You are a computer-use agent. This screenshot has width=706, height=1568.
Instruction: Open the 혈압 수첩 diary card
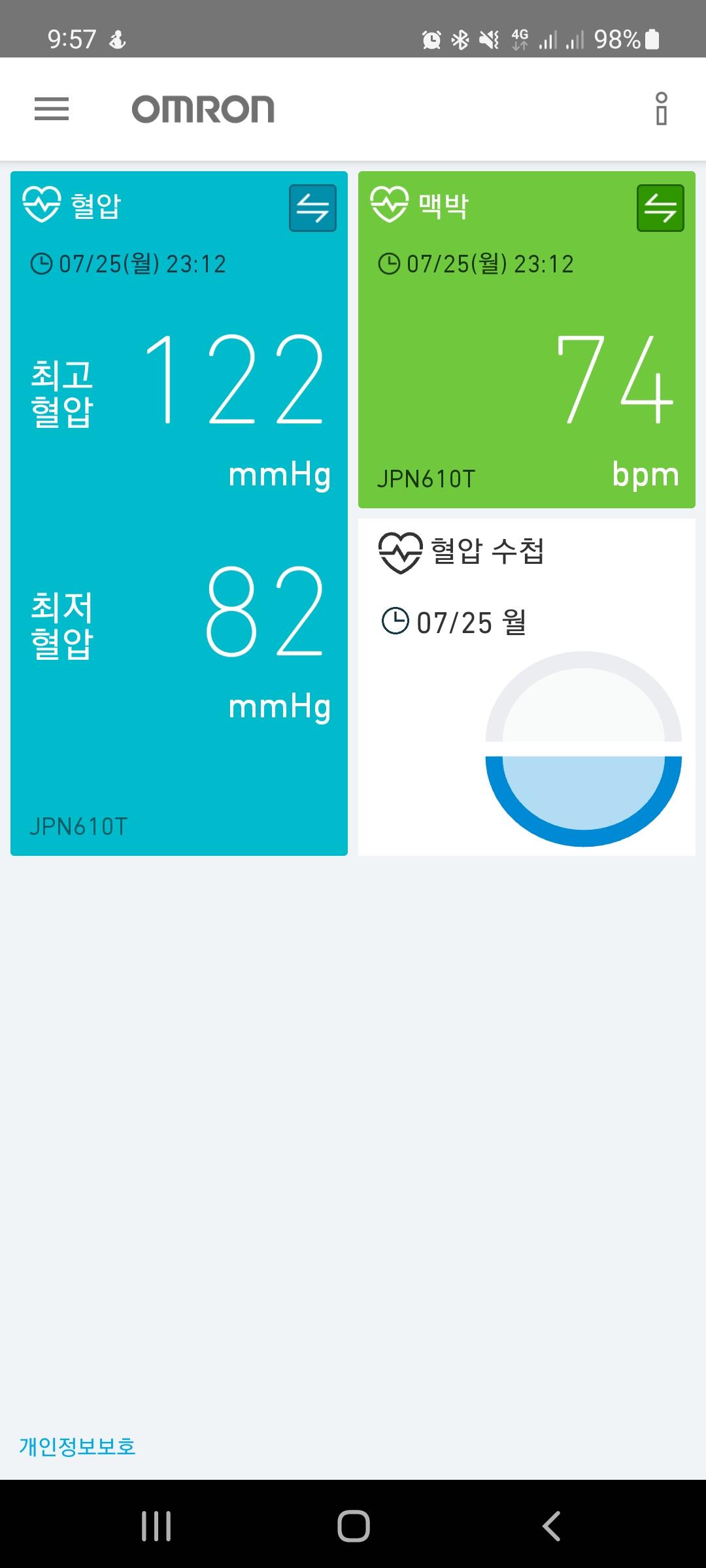[x=526, y=687]
